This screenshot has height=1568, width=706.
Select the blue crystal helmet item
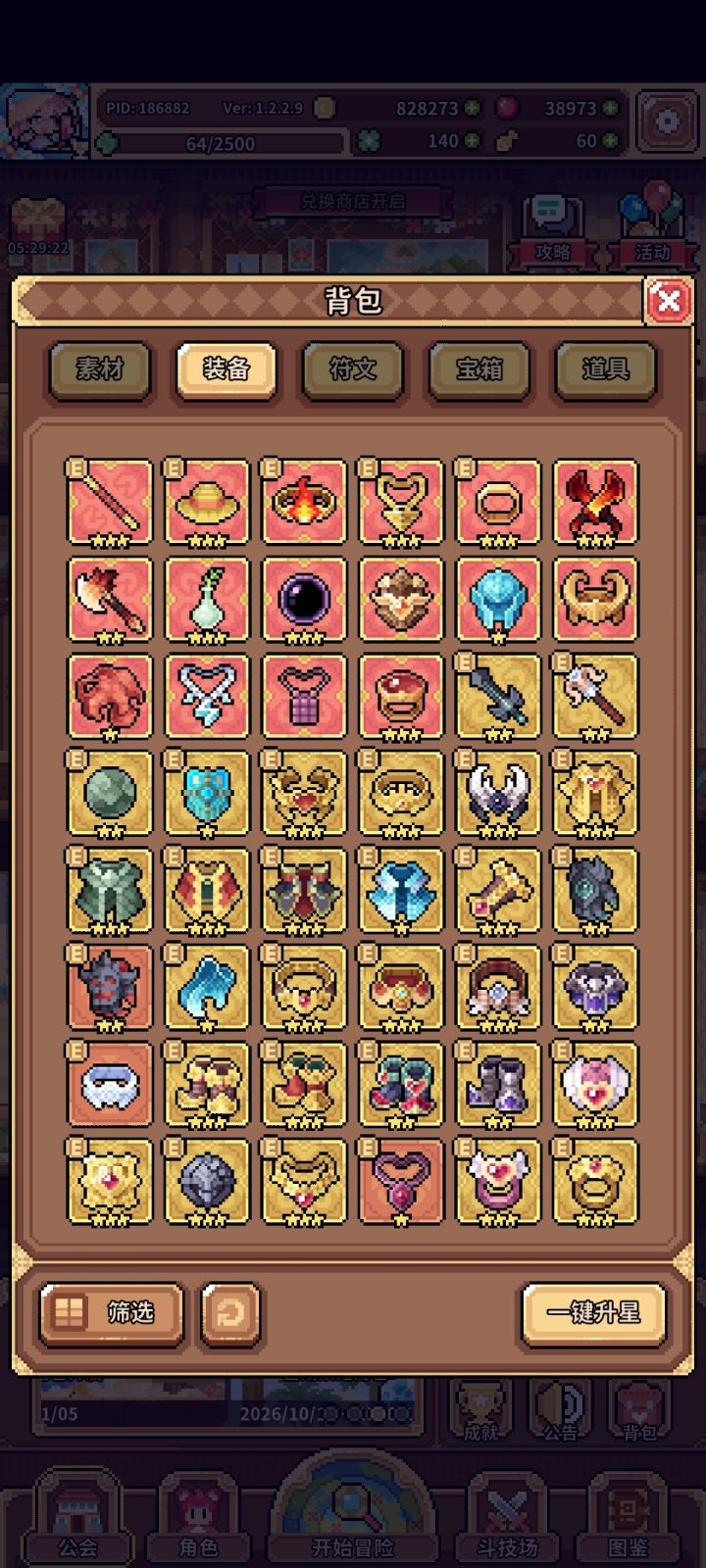(498, 599)
